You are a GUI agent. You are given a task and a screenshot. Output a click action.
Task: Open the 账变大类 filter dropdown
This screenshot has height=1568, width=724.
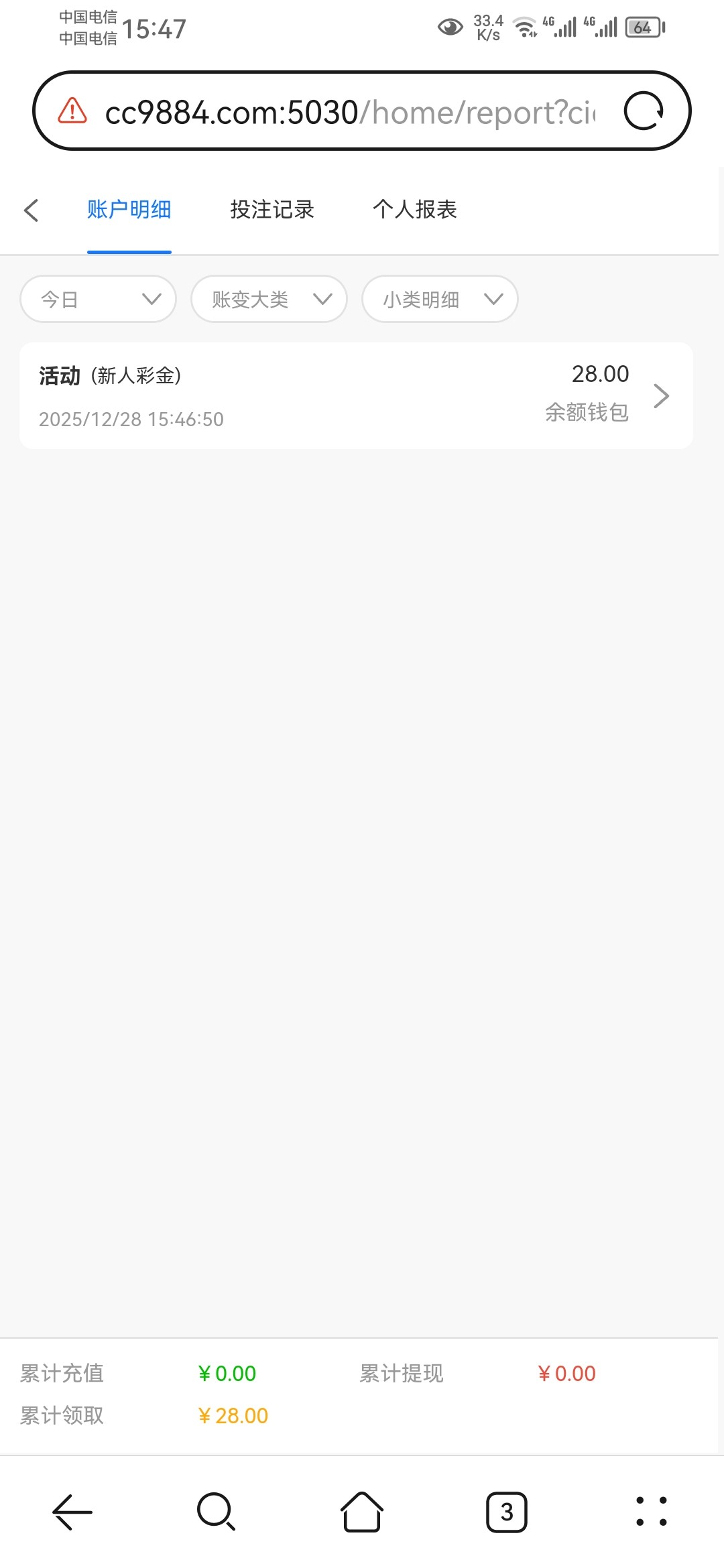click(x=269, y=300)
